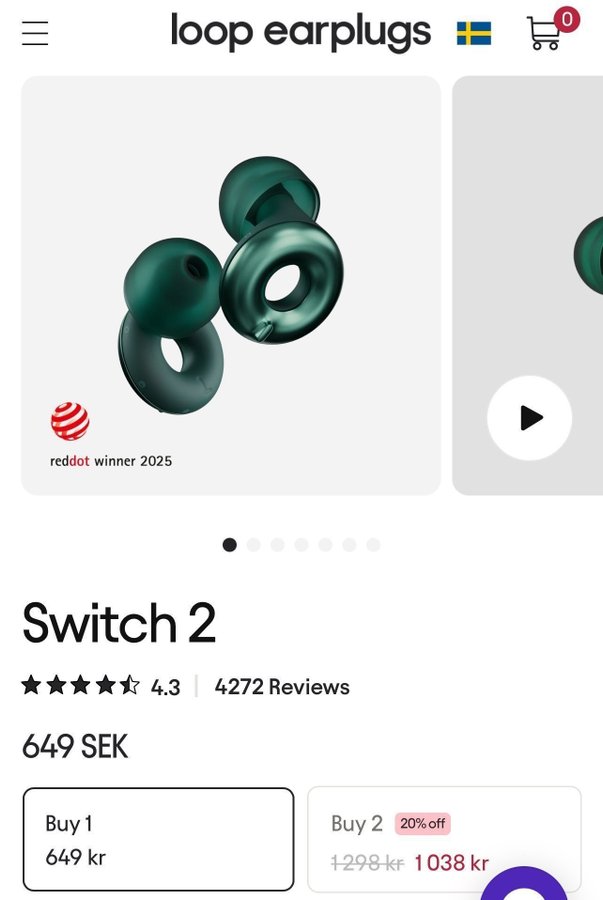Open the purple chat bubble

(525, 885)
